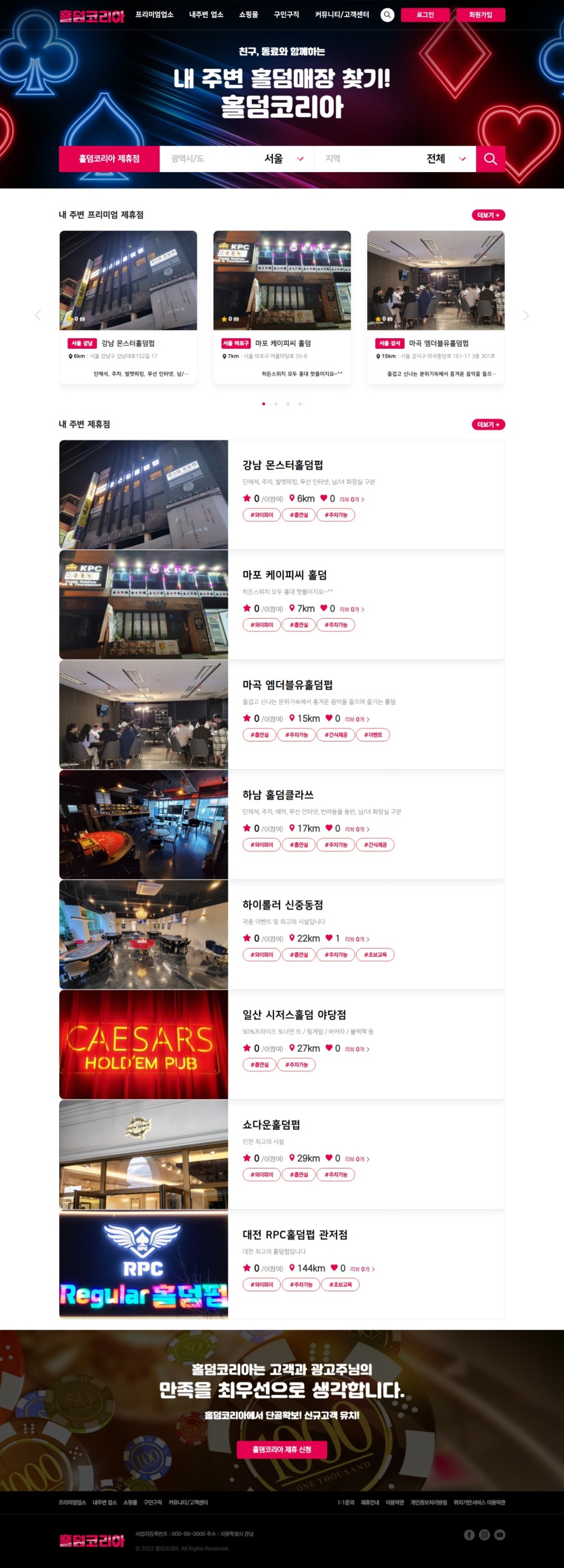Tap the 로그인 button
This screenshot has height=1568, width=564.
[x=425, y=15]
